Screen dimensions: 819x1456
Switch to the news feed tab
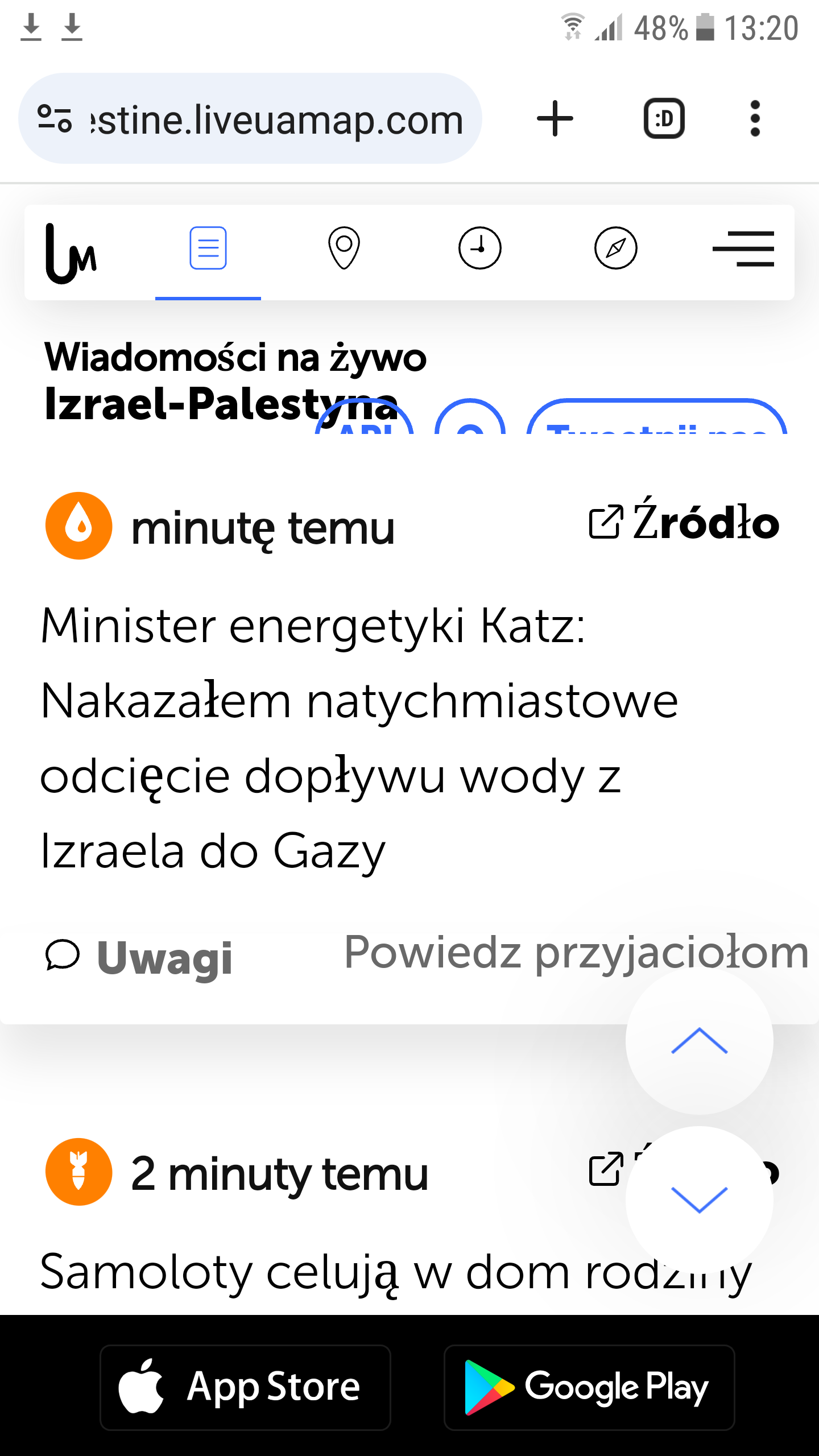[208, 249]
